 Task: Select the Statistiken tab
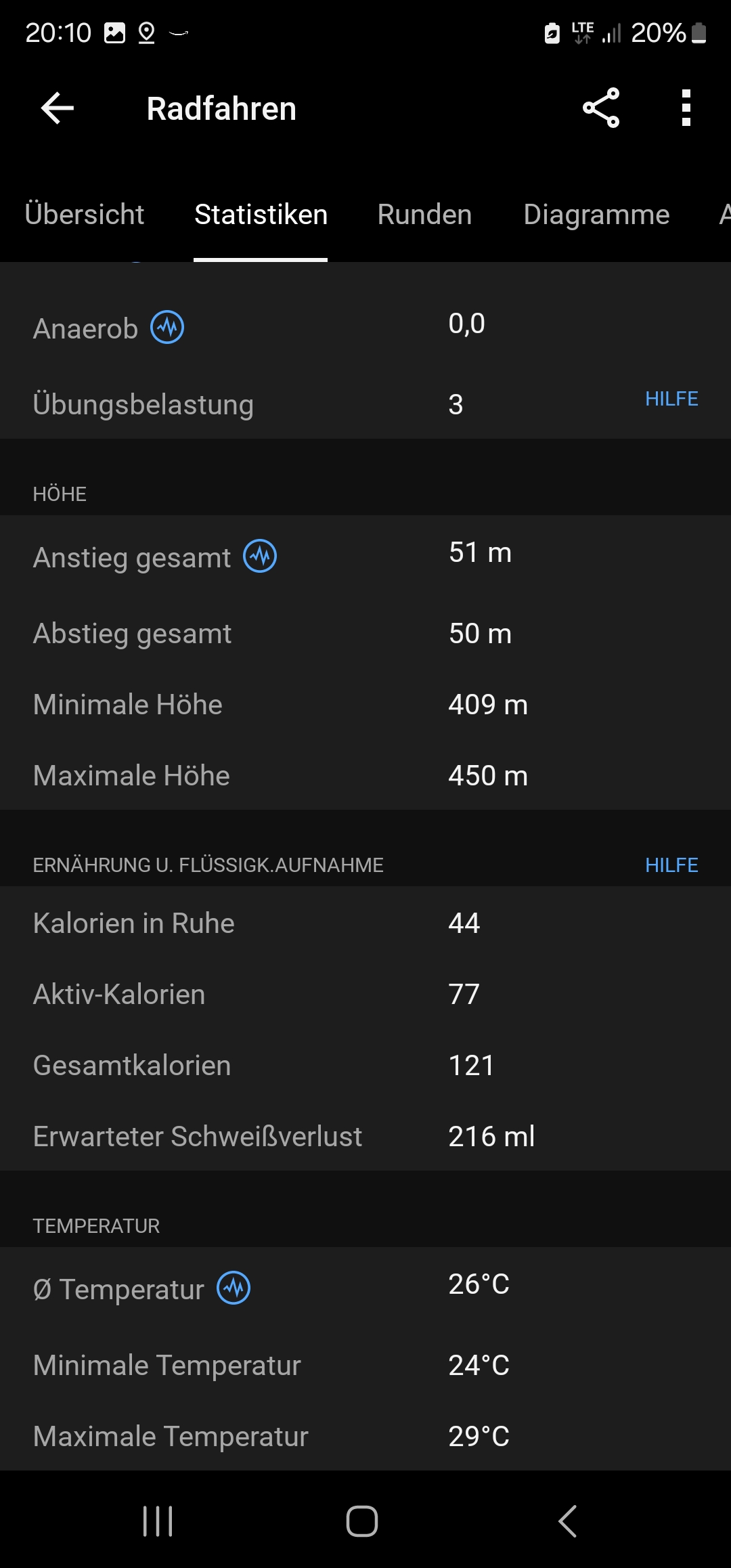(x=261, y=215)
